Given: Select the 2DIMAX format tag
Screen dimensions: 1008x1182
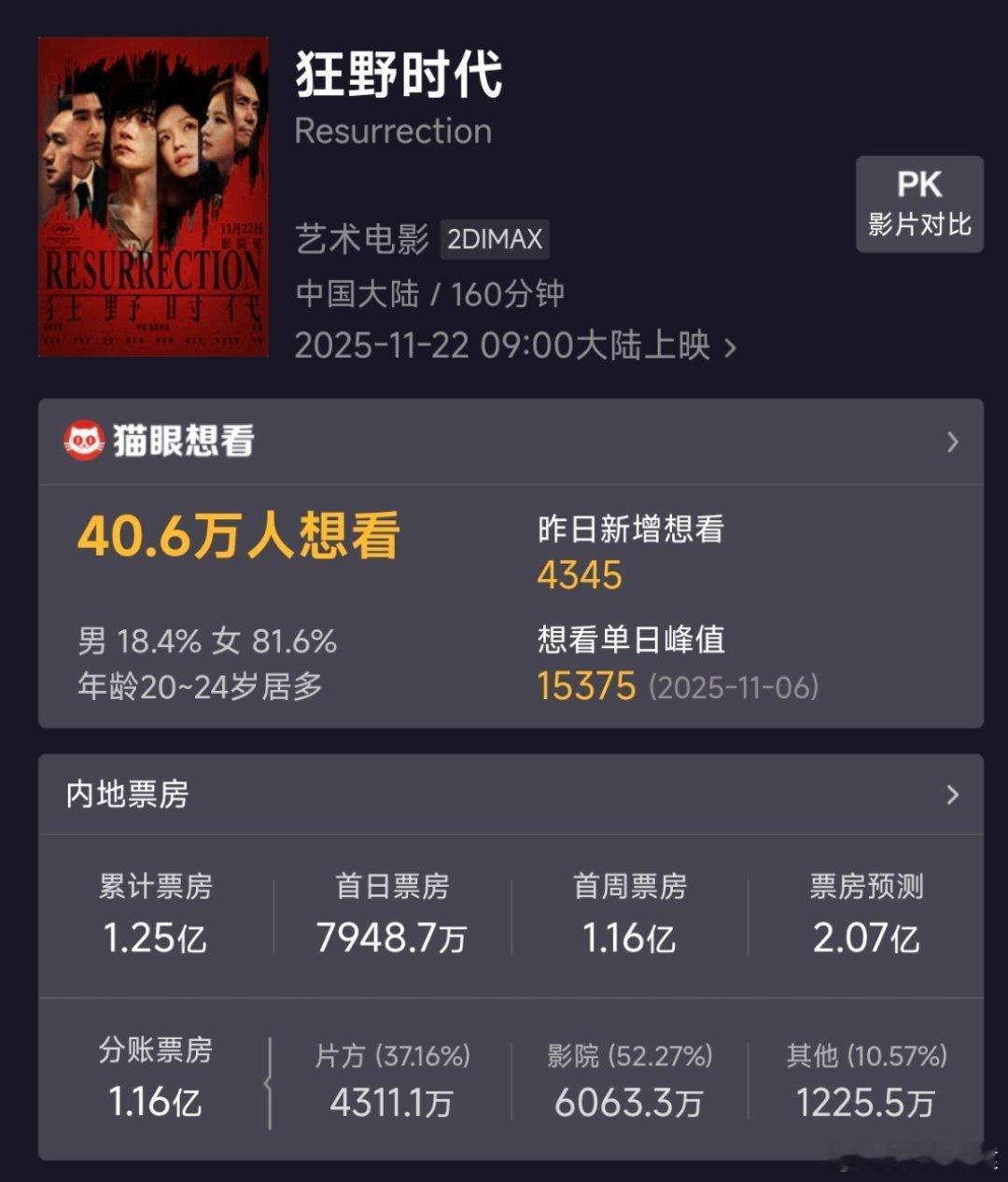Looking at the screenshot, I should pos(493,239).
